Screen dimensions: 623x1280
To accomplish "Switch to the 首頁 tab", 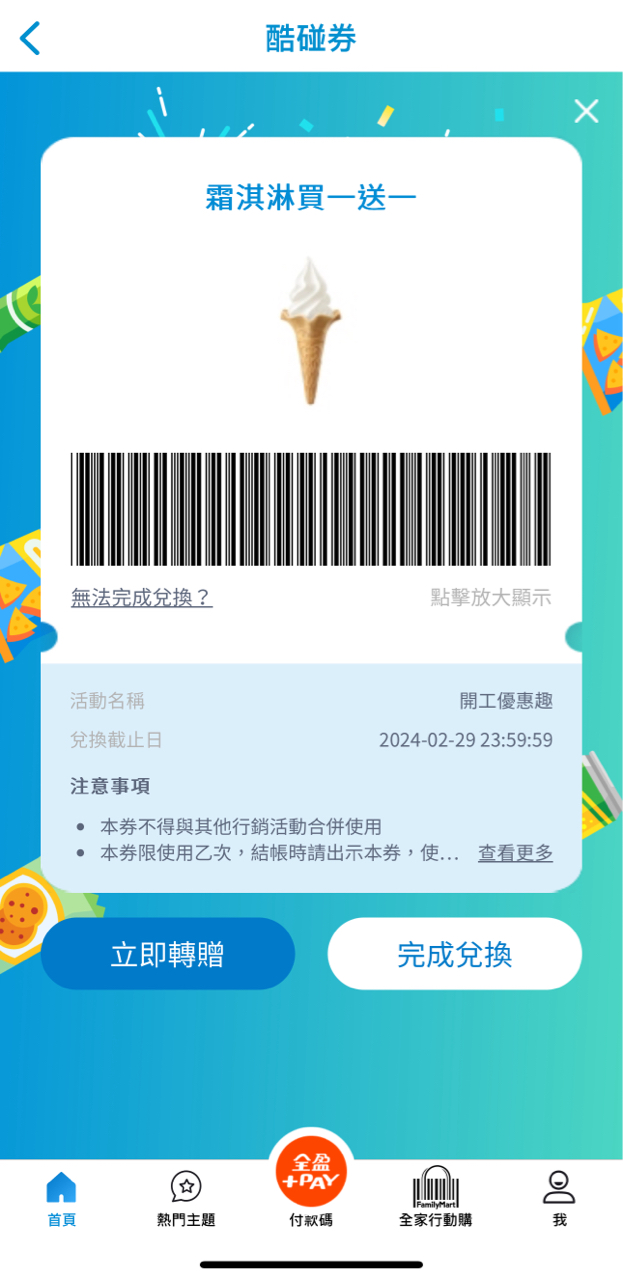I will [x=61, y=1198].
